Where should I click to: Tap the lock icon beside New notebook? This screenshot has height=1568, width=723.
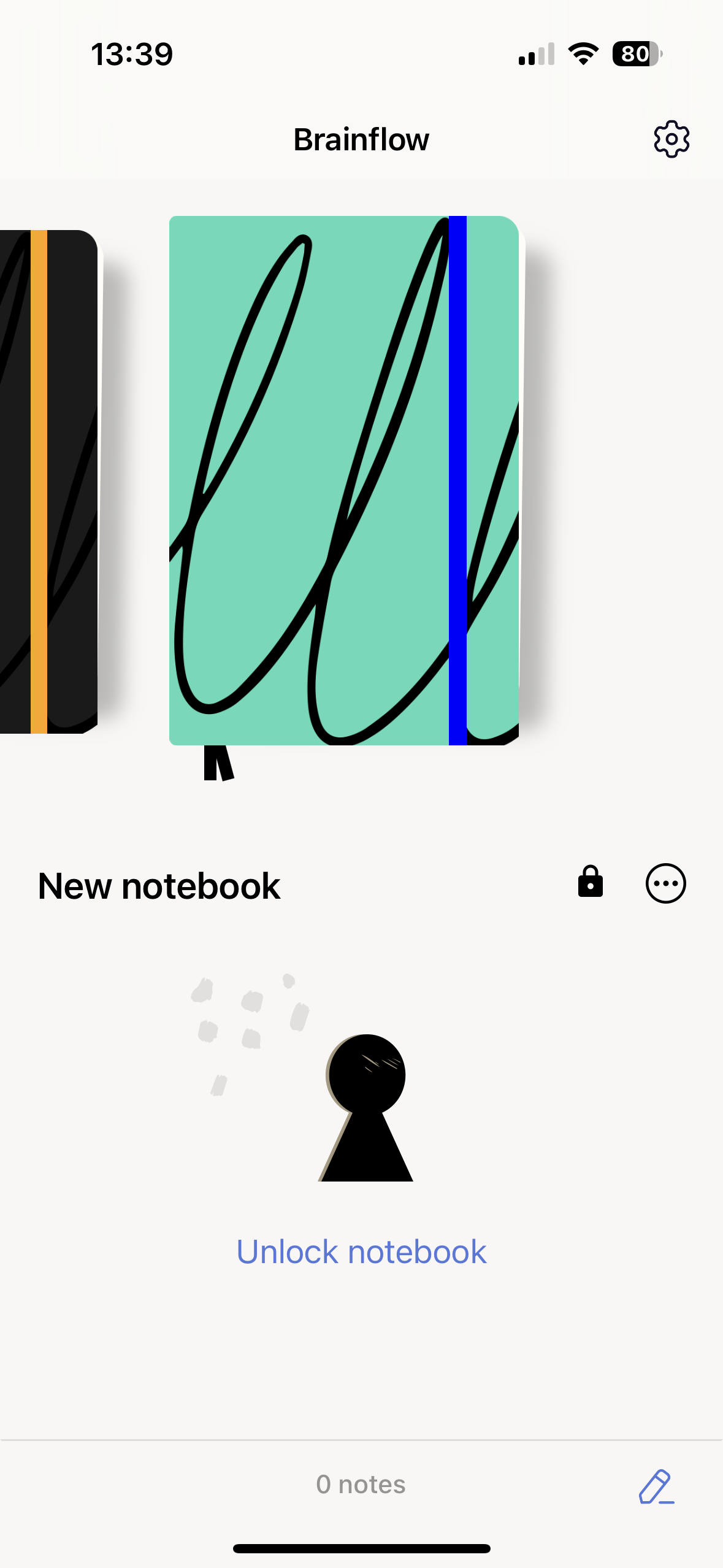point(590,883)
